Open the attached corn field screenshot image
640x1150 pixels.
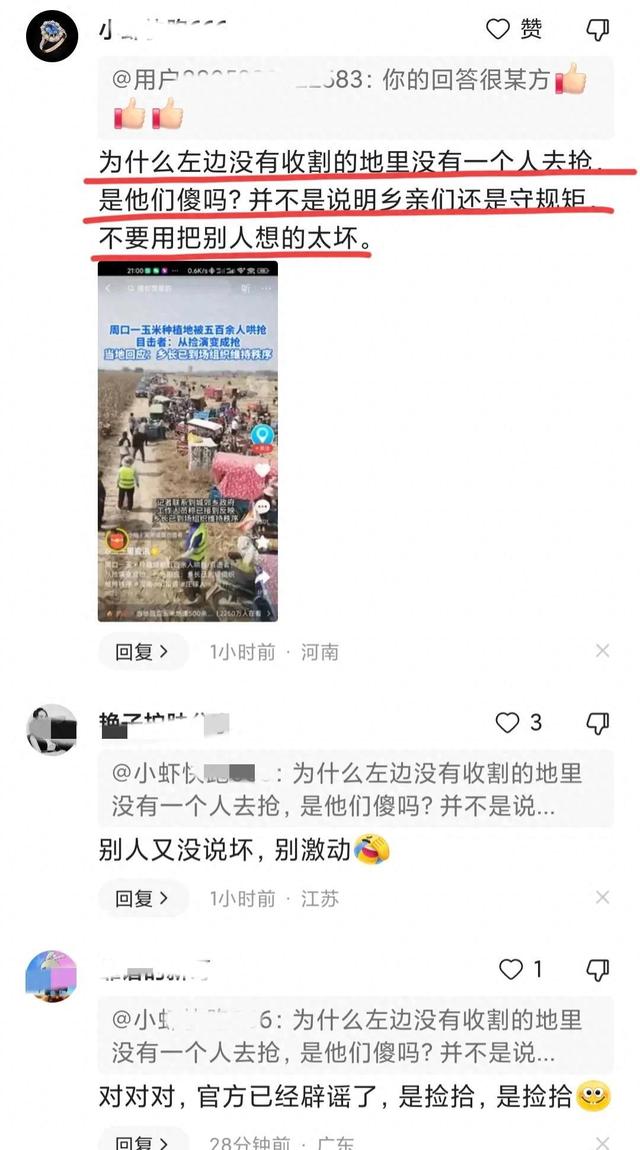pos(187,441)
